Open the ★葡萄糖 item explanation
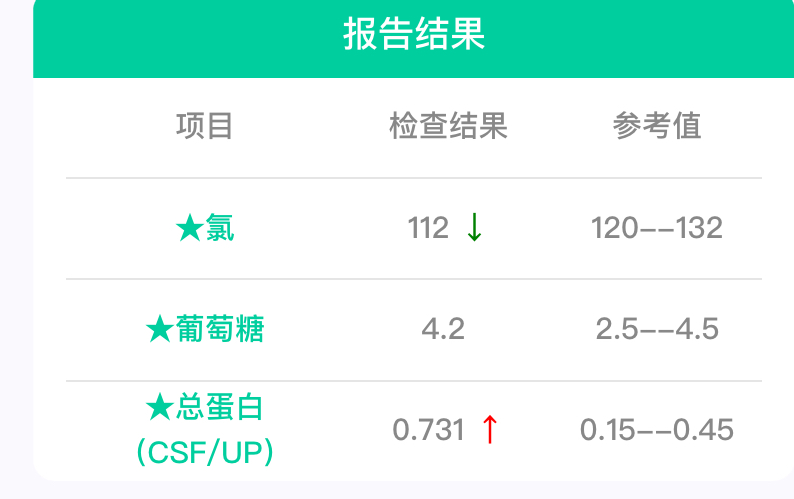The height and width of the screenshot is (499, 794). 205,329
